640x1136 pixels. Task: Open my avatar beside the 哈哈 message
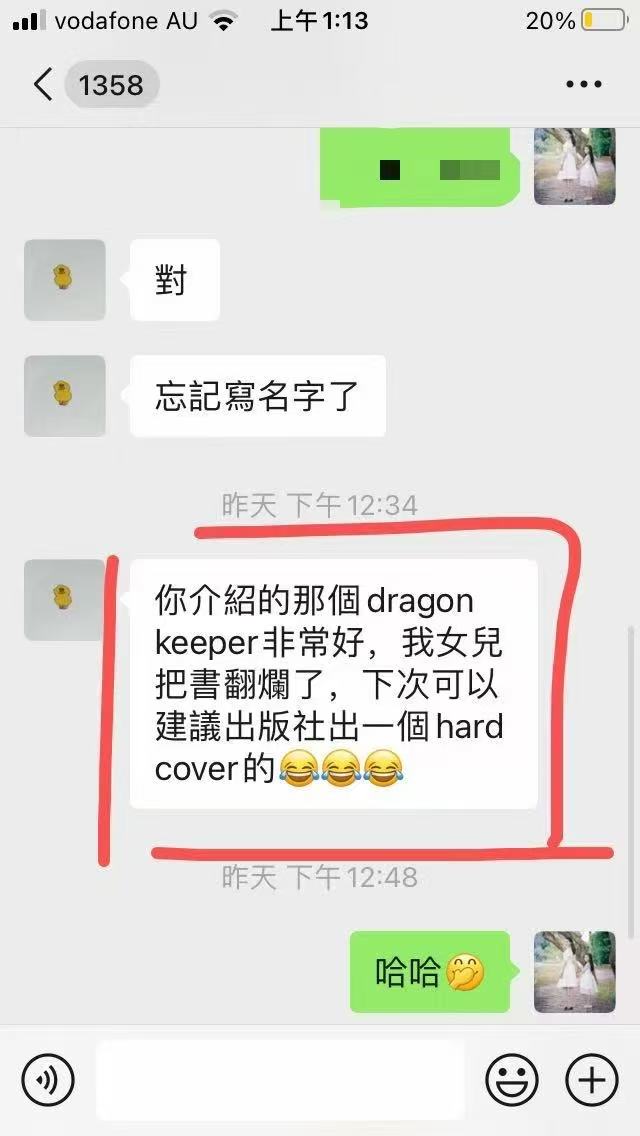(574, 971)
